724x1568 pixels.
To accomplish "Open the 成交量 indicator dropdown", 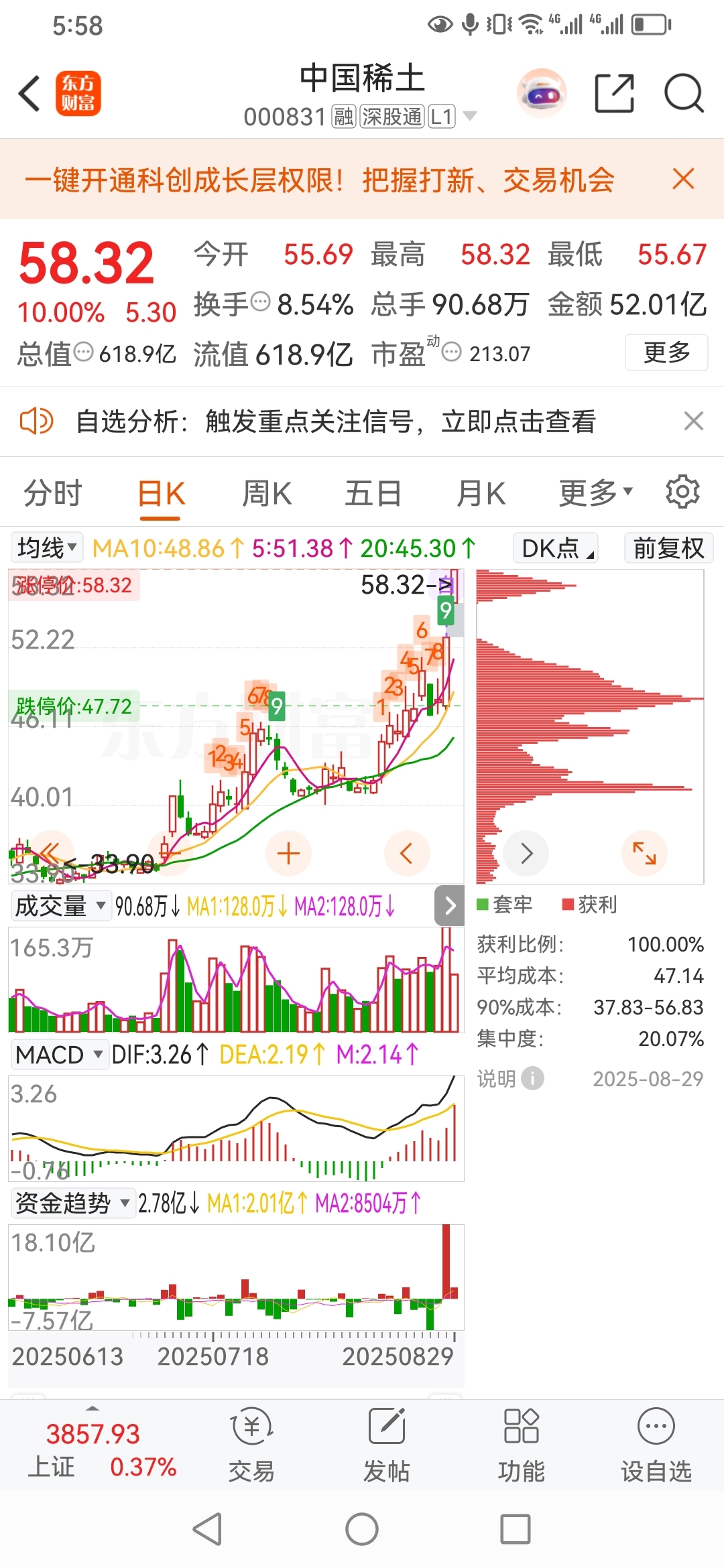I will (60, 906).
